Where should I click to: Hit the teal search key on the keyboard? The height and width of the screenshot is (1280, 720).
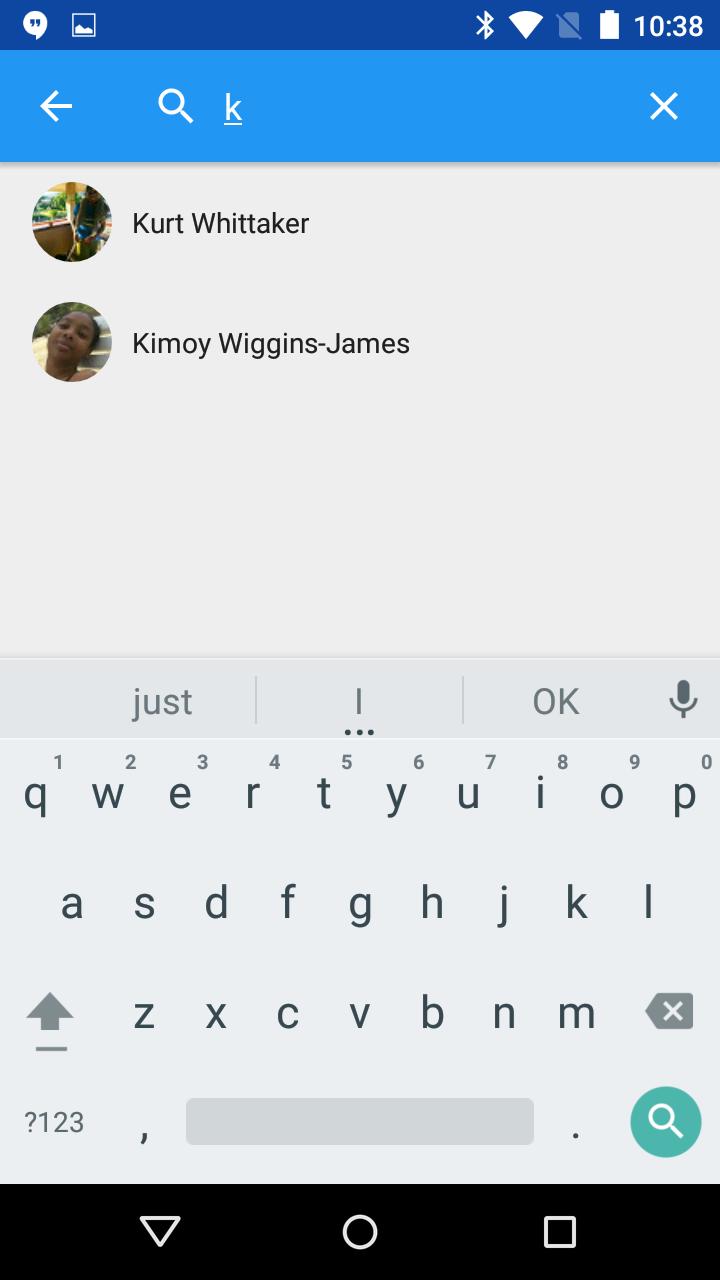665,1122
